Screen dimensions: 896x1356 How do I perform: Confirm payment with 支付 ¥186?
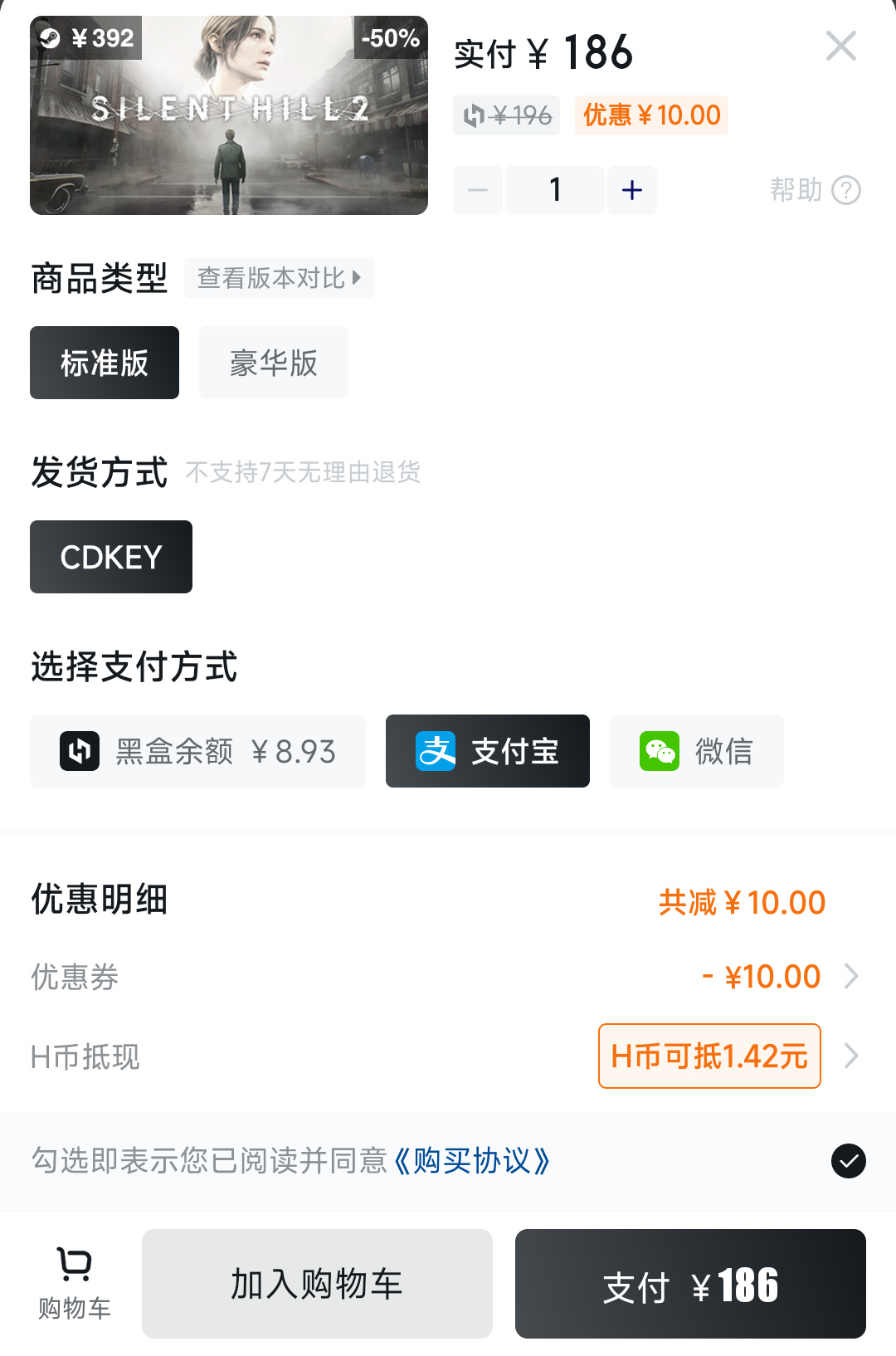[690, 1284]
